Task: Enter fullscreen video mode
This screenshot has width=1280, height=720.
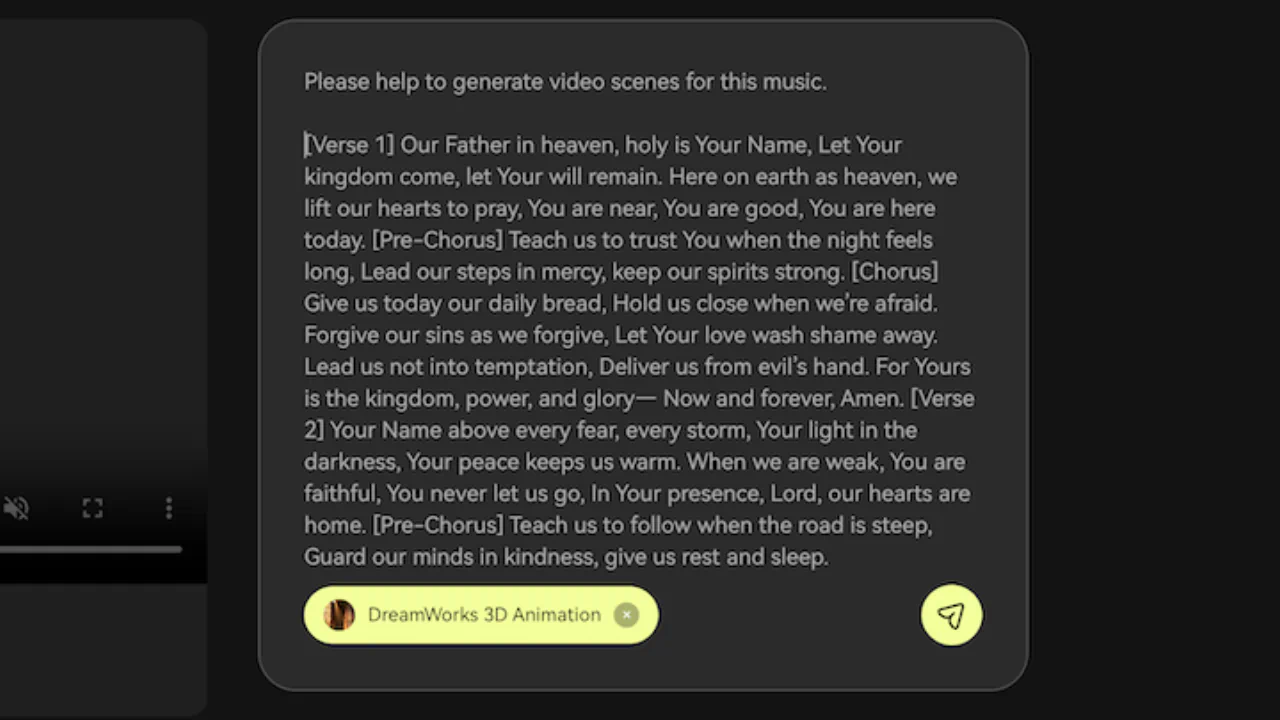Action: [x=93, y=508]
